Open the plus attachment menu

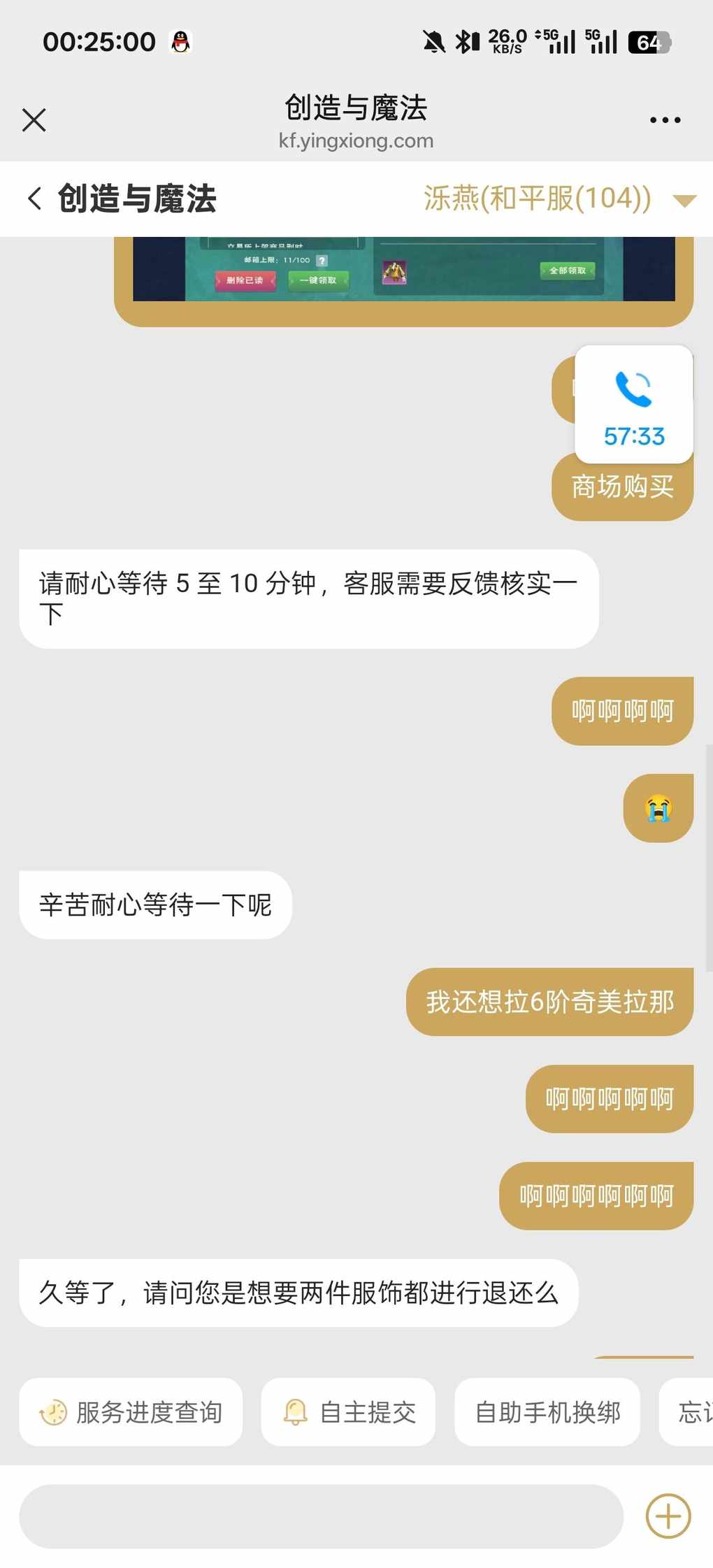pyautogui.click(x=668, y=1516)
